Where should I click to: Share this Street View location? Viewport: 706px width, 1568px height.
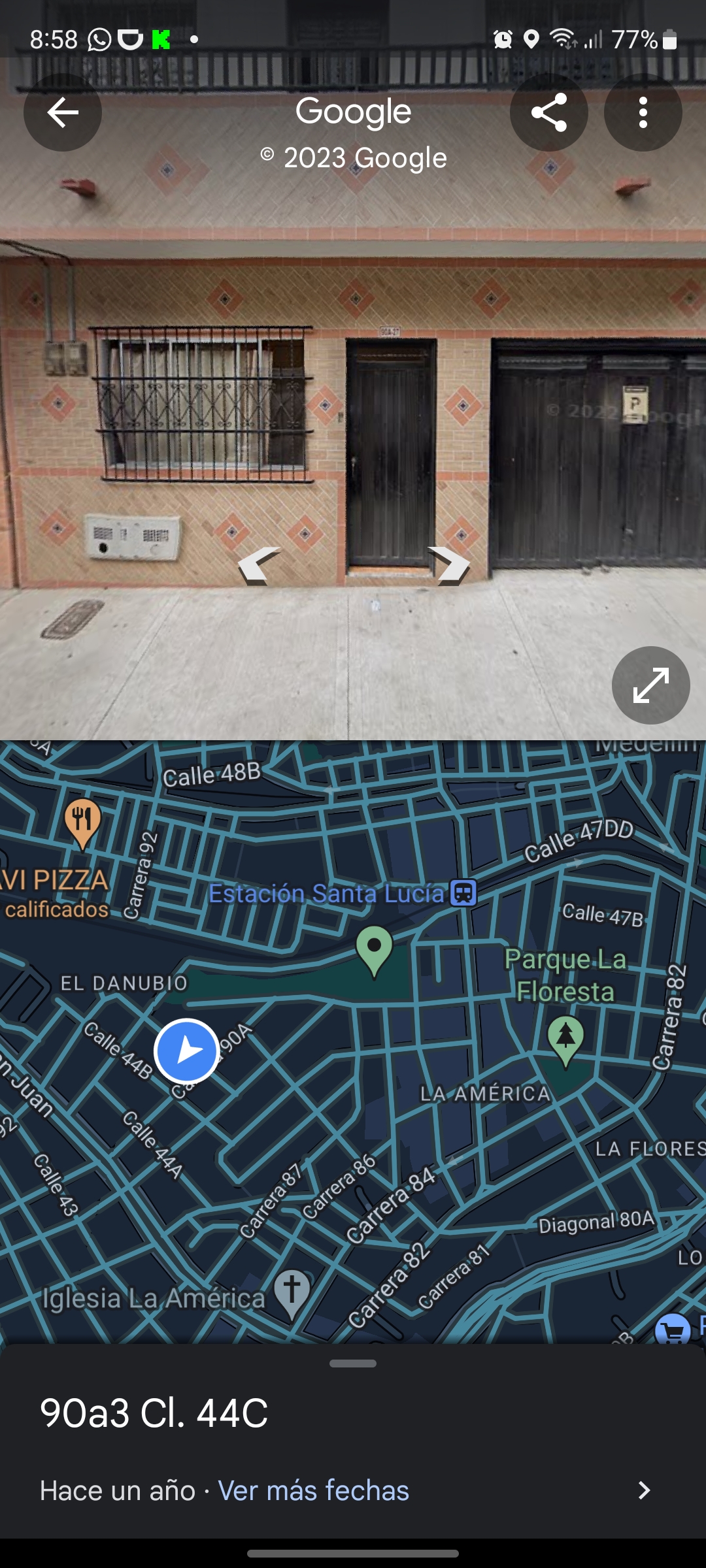tap(549, 112)
